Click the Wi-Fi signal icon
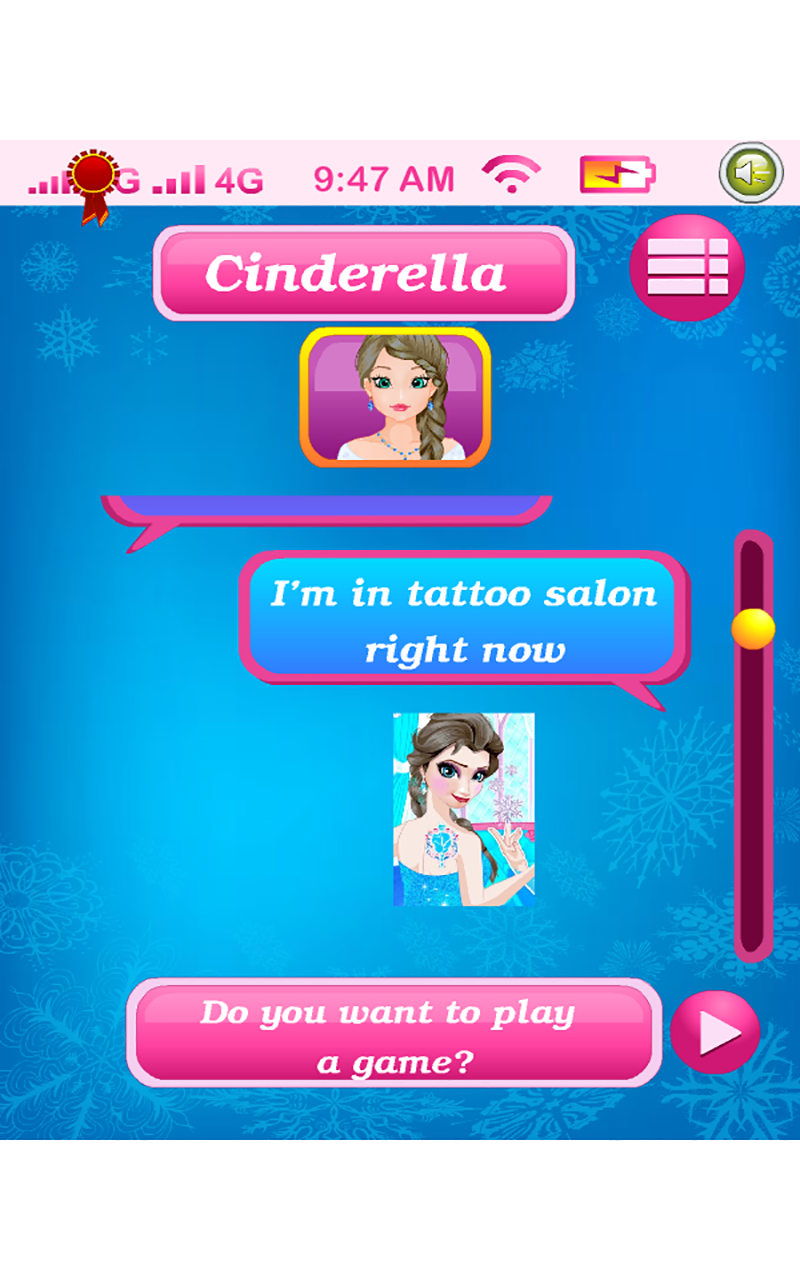The width and height of the screenshot is (800, 1280). click(511, 175)
